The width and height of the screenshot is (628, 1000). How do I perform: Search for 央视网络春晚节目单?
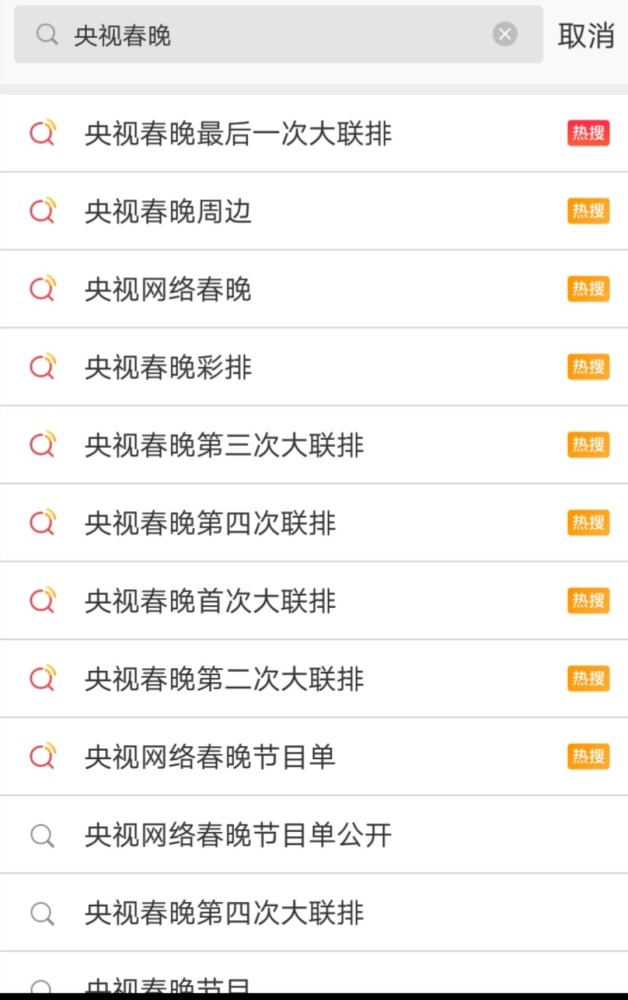pyautogui.click(x=210, y=757)
